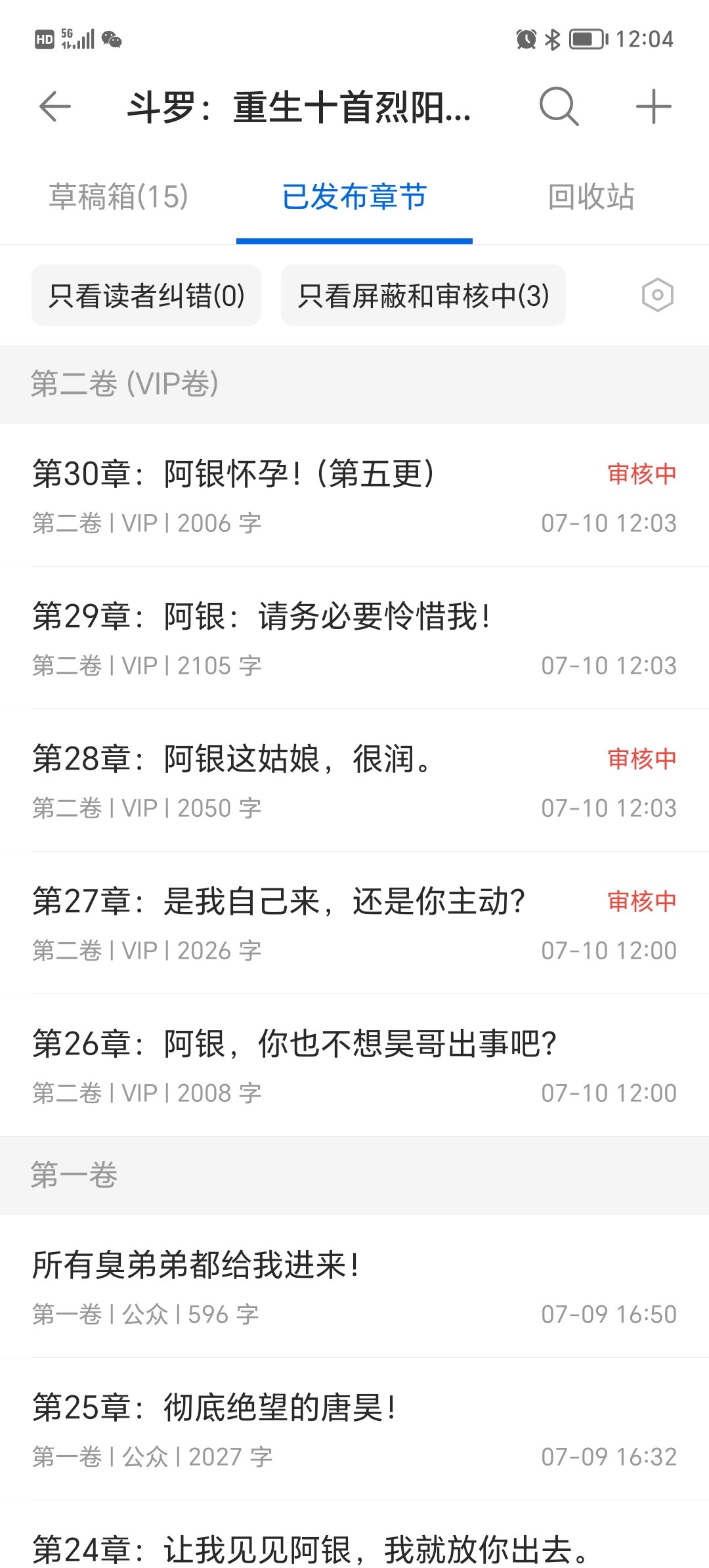Open 第27章：是我自己来，还是你主动？
The height and width of the screenshot is (1568, 709).
pyautogui.click(x=354, y=923)
